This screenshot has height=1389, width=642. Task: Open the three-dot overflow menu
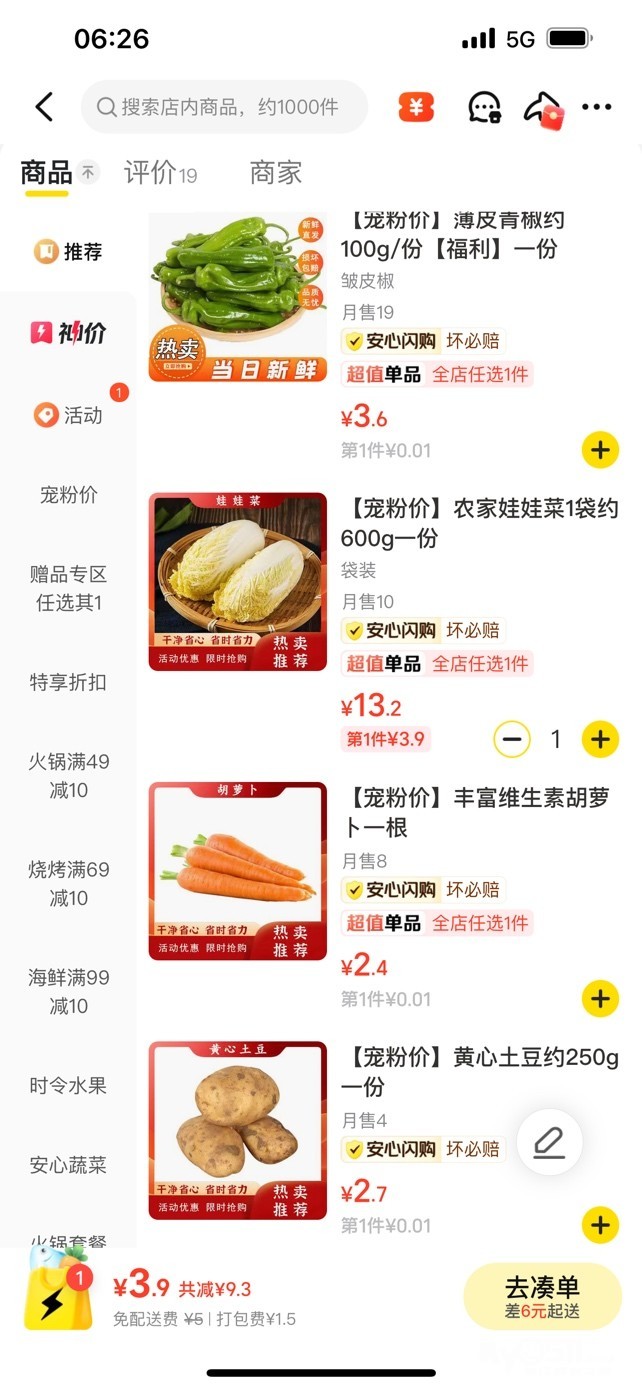tap(597, 108)
